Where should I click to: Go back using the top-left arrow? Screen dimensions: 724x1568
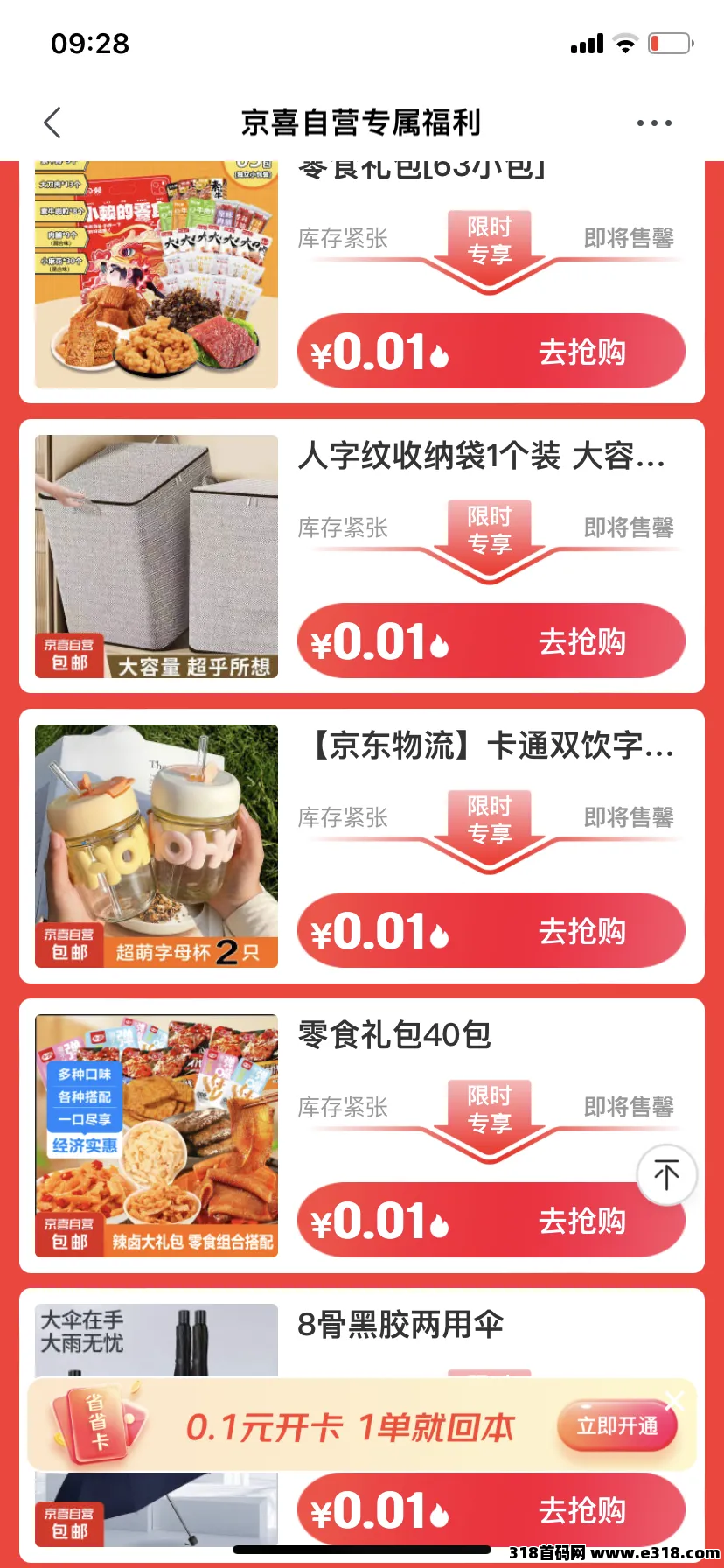click(52, 122)
